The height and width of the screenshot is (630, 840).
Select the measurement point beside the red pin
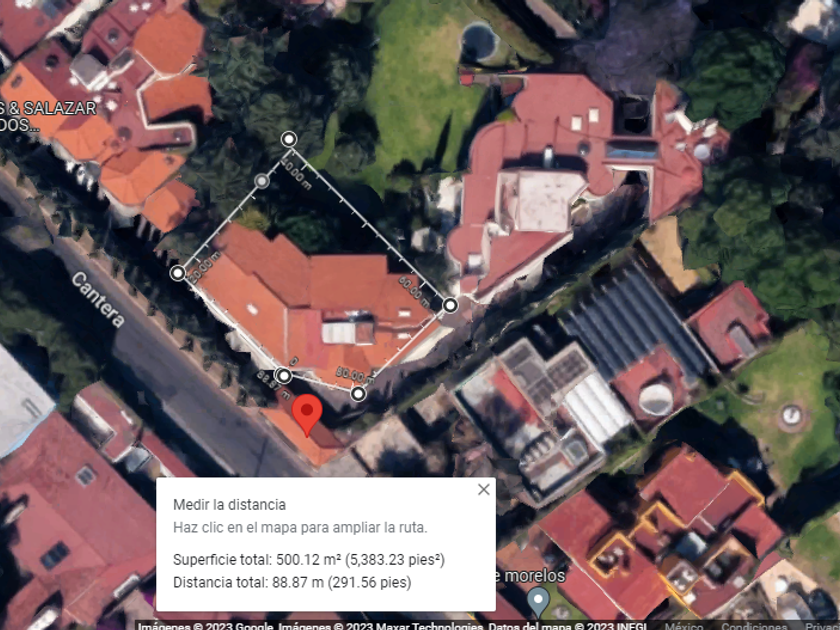[x=283, y=376]
